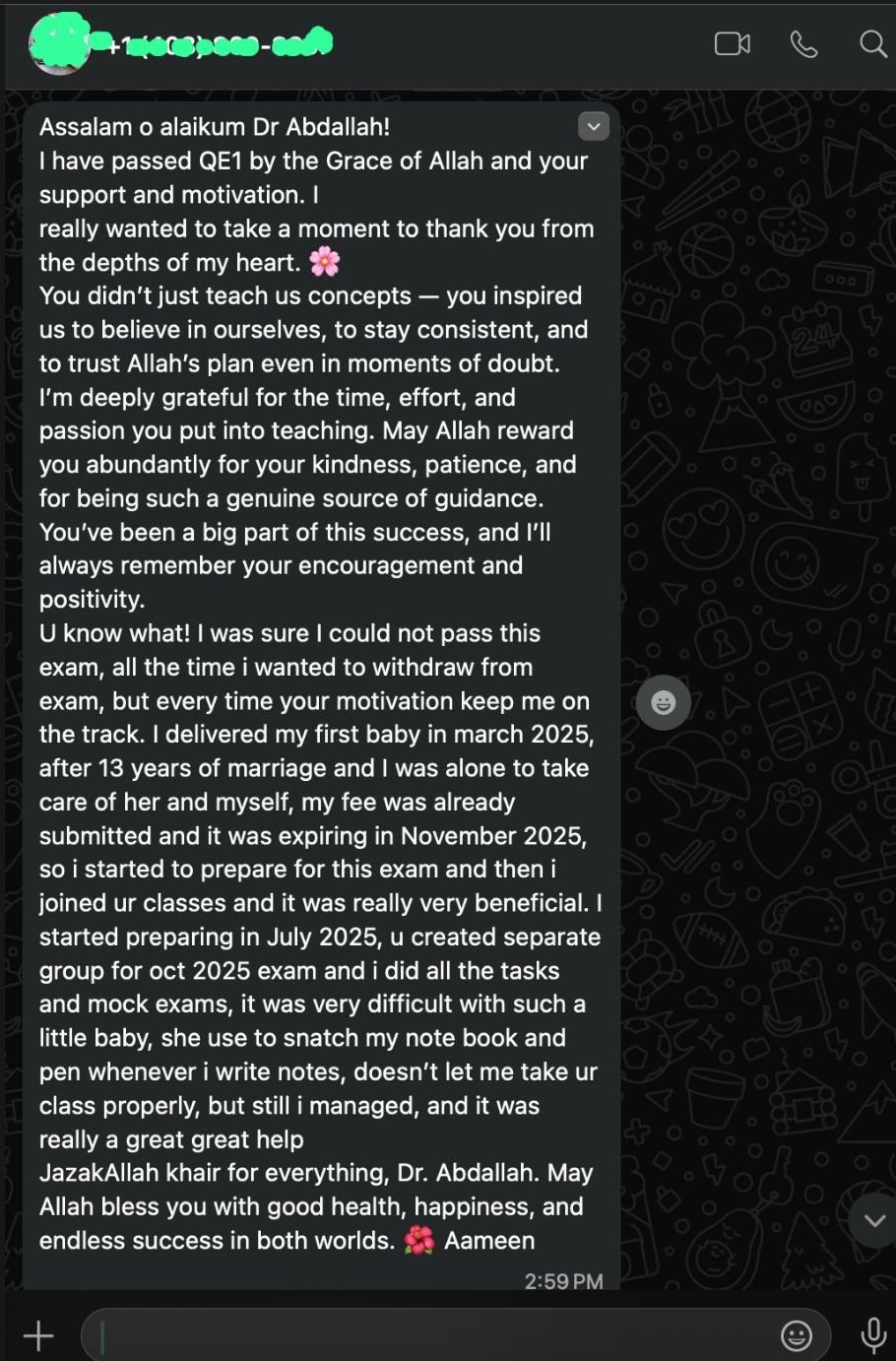Start a video call

pyautogui.click(x=732, y=44)
